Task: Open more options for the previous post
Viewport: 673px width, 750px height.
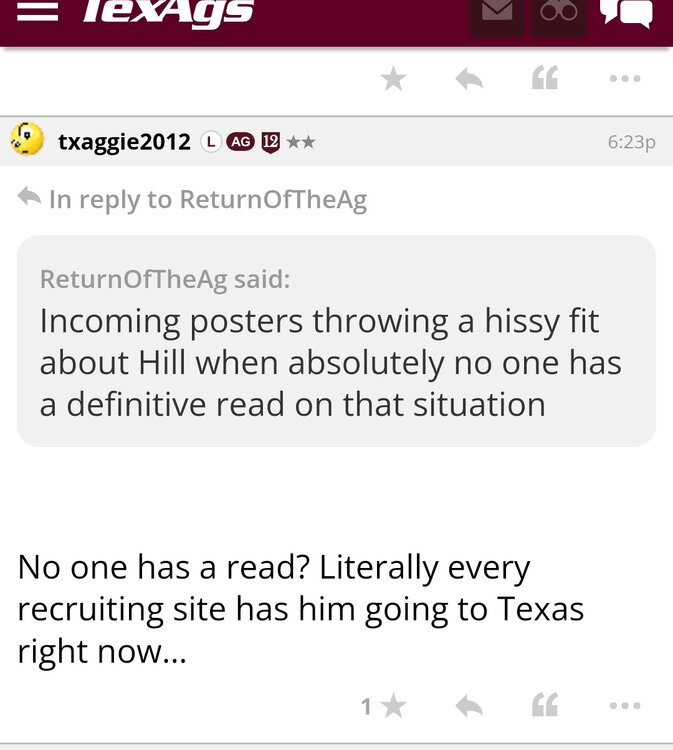Action: tap(625, 79)
